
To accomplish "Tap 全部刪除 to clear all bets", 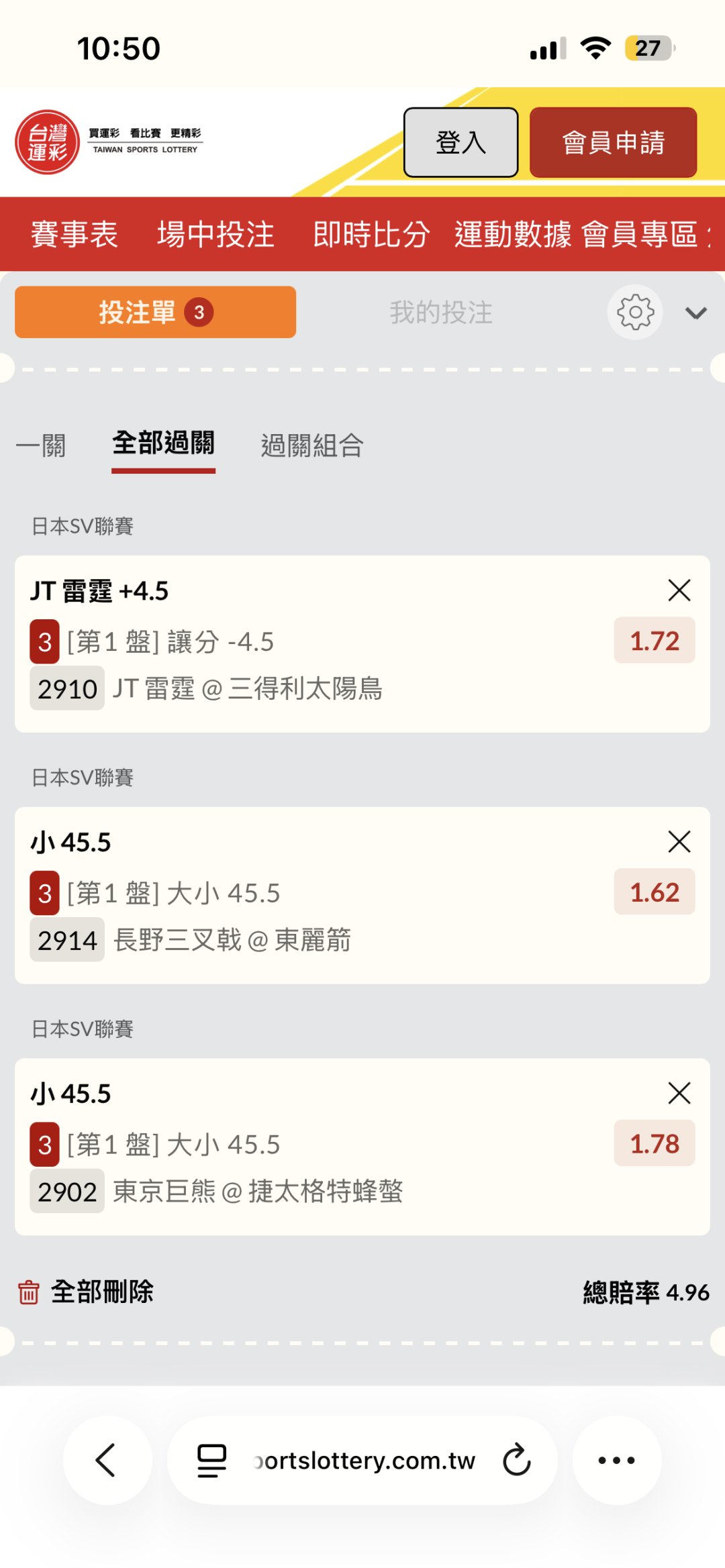I will point(86,1292).
